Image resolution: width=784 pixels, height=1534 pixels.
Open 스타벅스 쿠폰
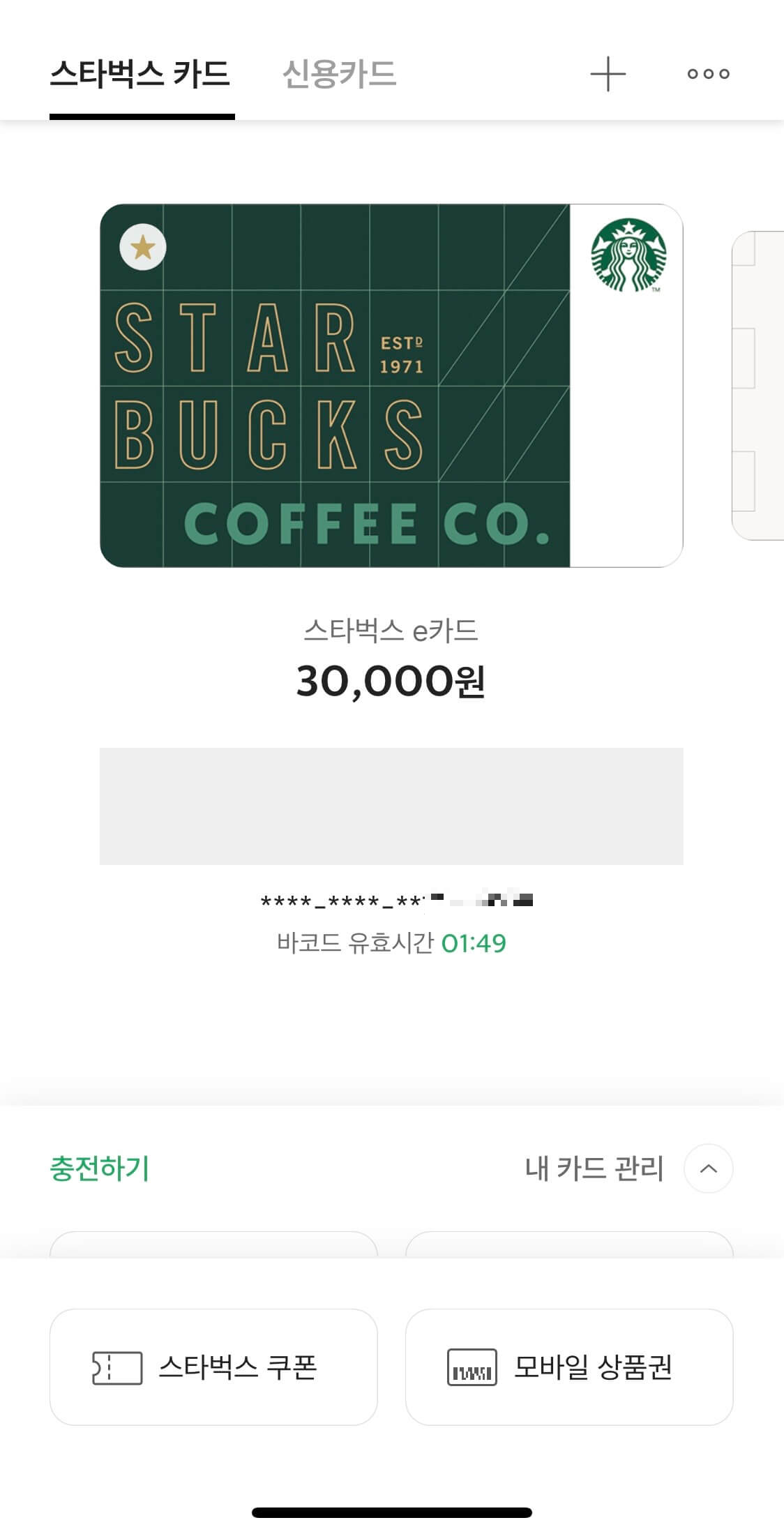(x=213, y=1367)
